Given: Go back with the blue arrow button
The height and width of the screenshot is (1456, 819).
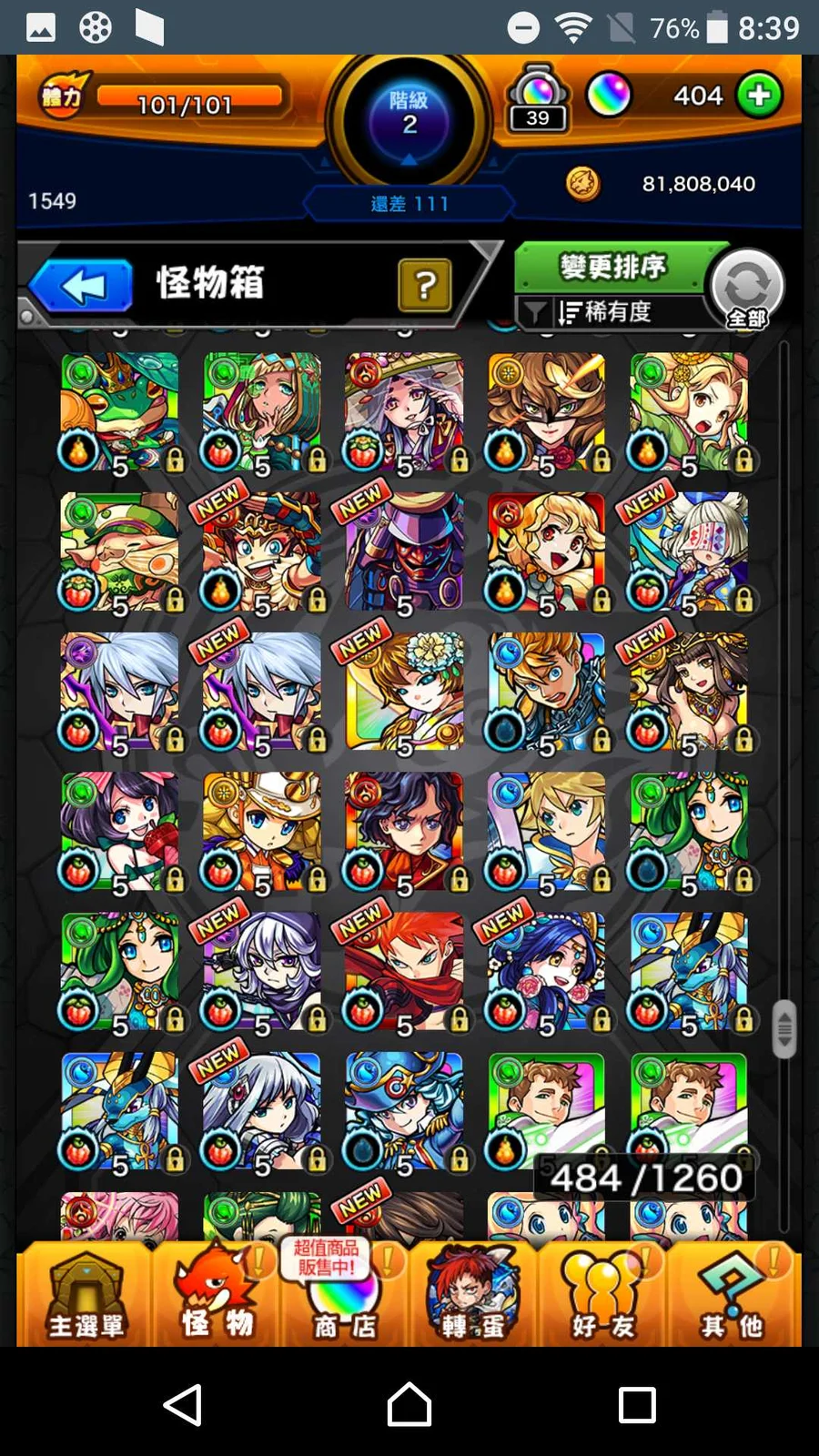Looking at the screenshot, I should (82, 286).
